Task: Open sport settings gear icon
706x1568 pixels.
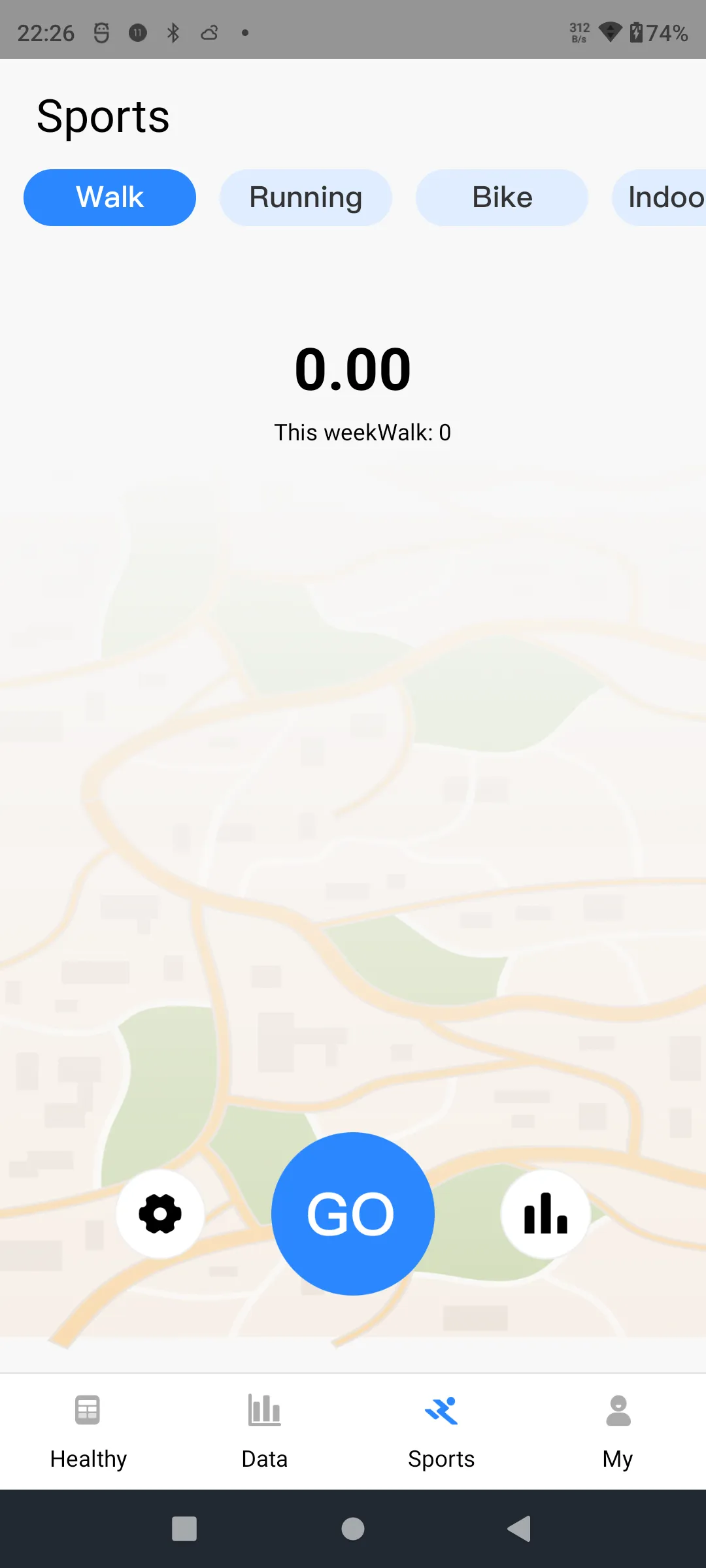Action: (x=160, y=1213)
